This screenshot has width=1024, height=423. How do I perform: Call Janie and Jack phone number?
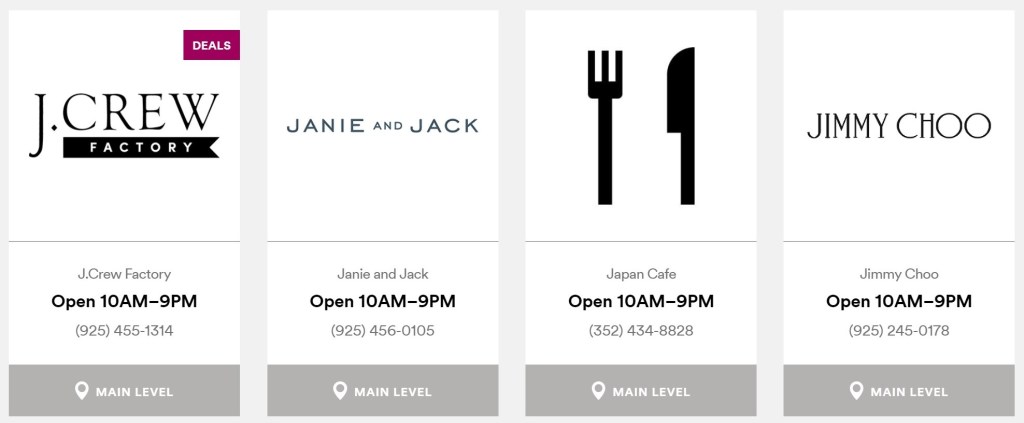coord(382,331)
